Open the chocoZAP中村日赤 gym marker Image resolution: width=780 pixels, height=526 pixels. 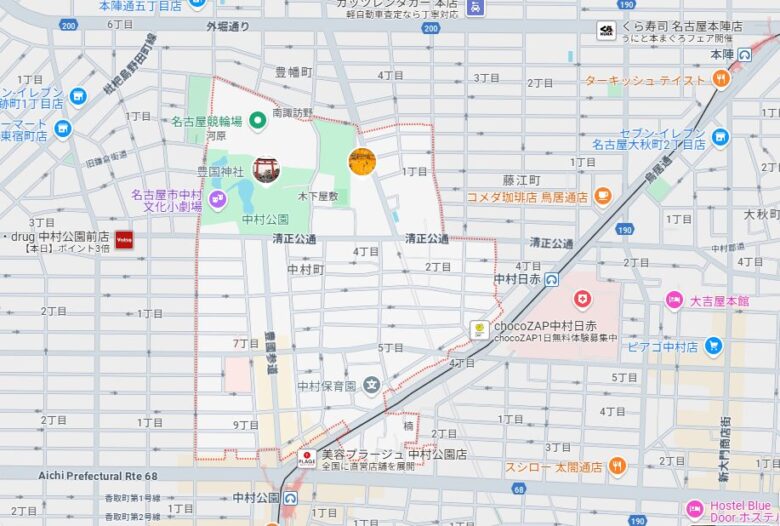click(480, 329)
